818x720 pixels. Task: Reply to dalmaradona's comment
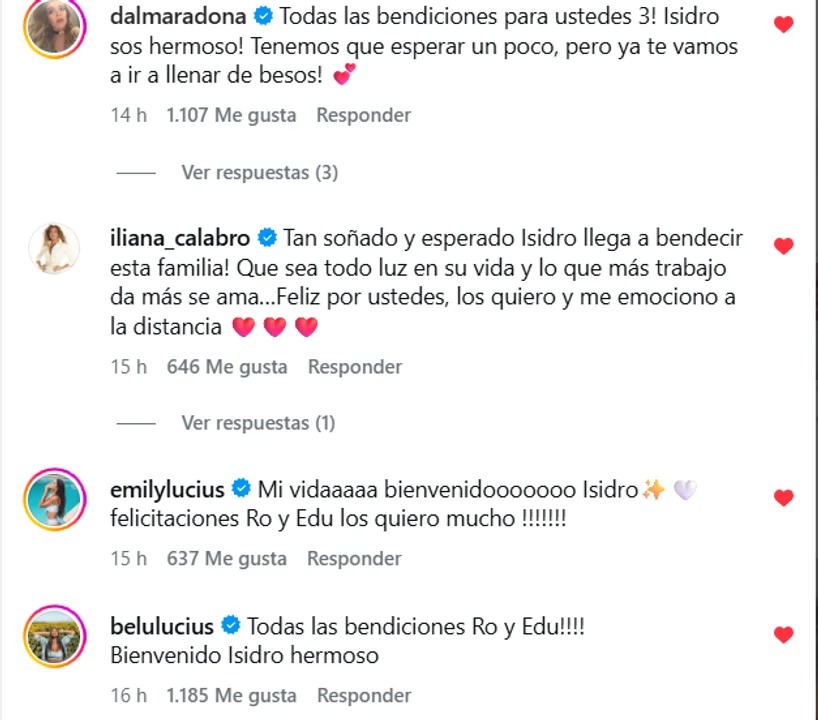tap(363, 115)
